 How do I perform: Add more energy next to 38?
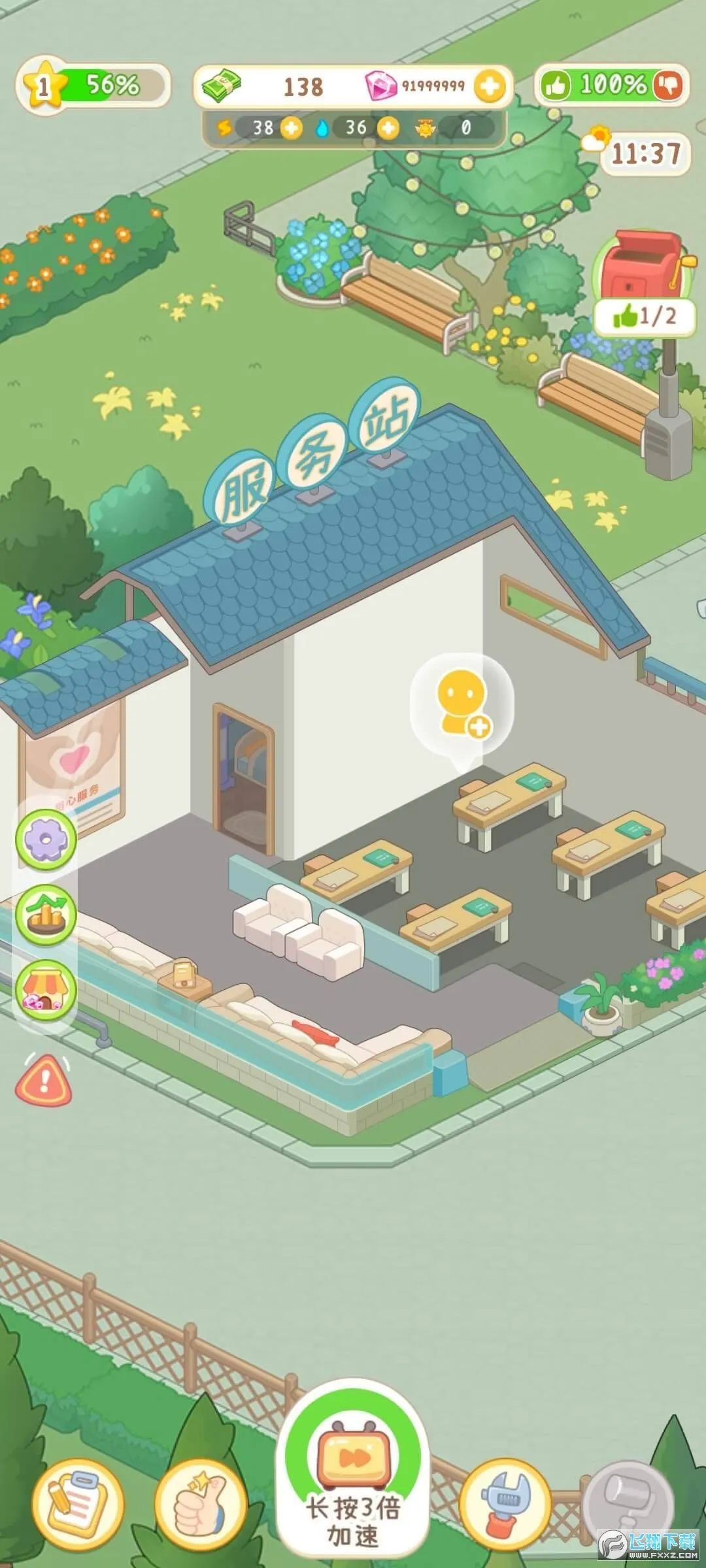point(292,128)
